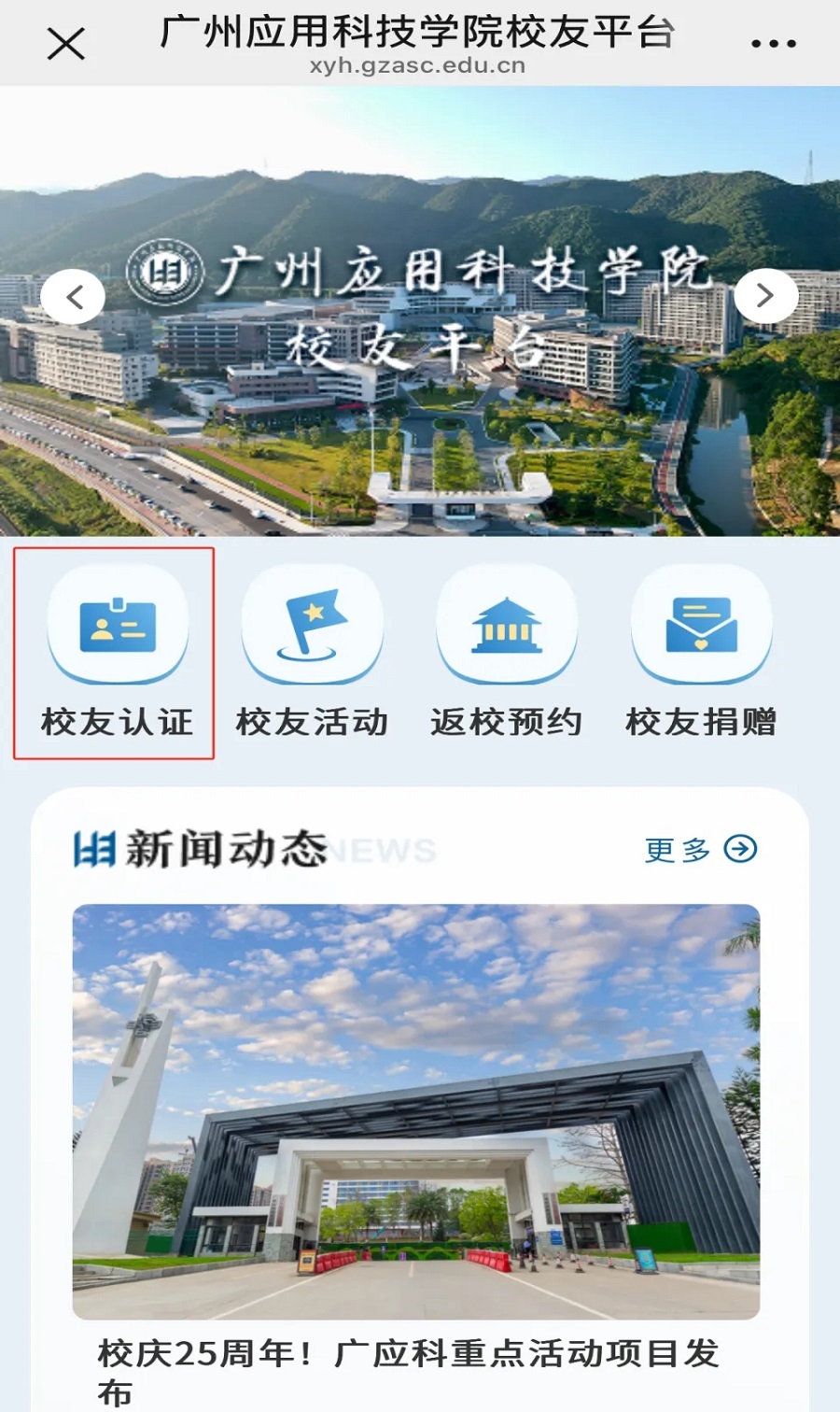The height and width of the screenshot is (1412, 840).
Task: Open 校友认证 alumni verification
Action: click(x=118, y=652)
